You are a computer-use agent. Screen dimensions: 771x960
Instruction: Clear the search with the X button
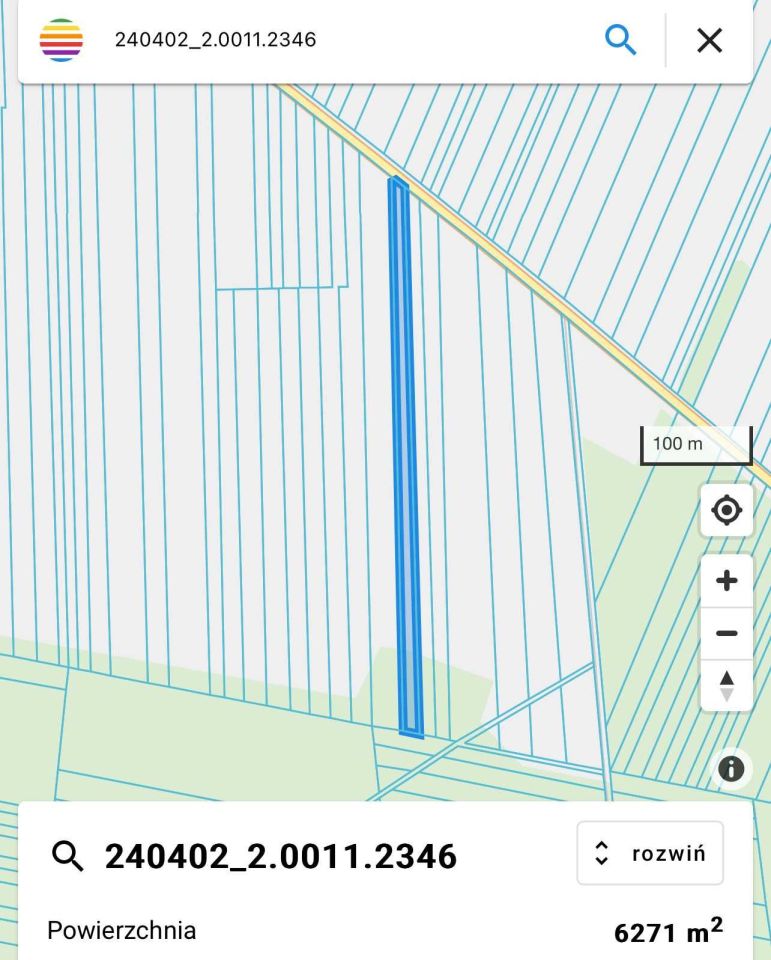(x=709, y=40)
